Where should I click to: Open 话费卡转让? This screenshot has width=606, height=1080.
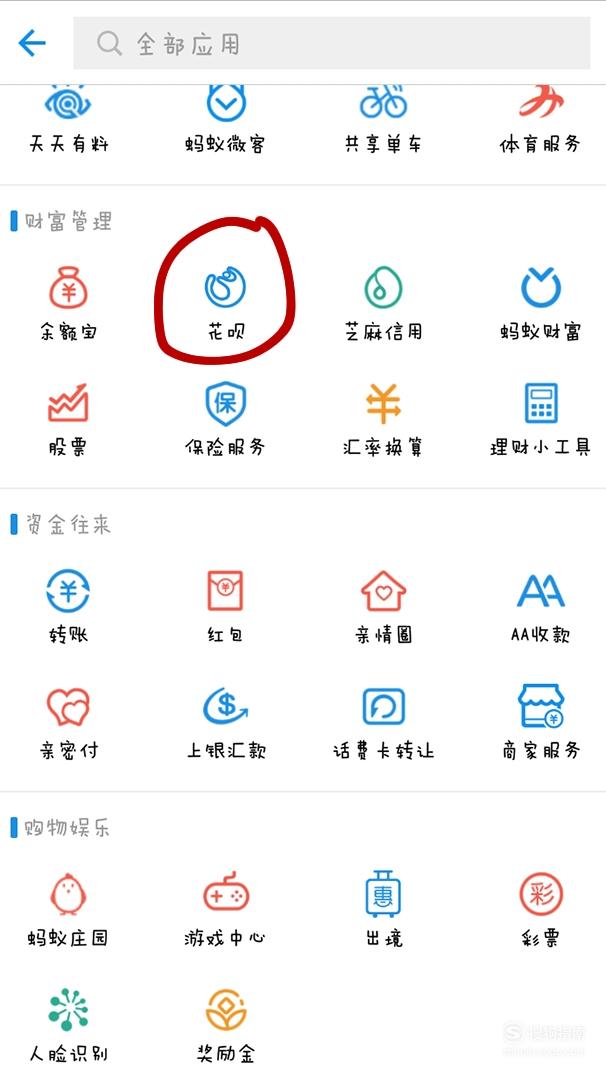point(384,722)
